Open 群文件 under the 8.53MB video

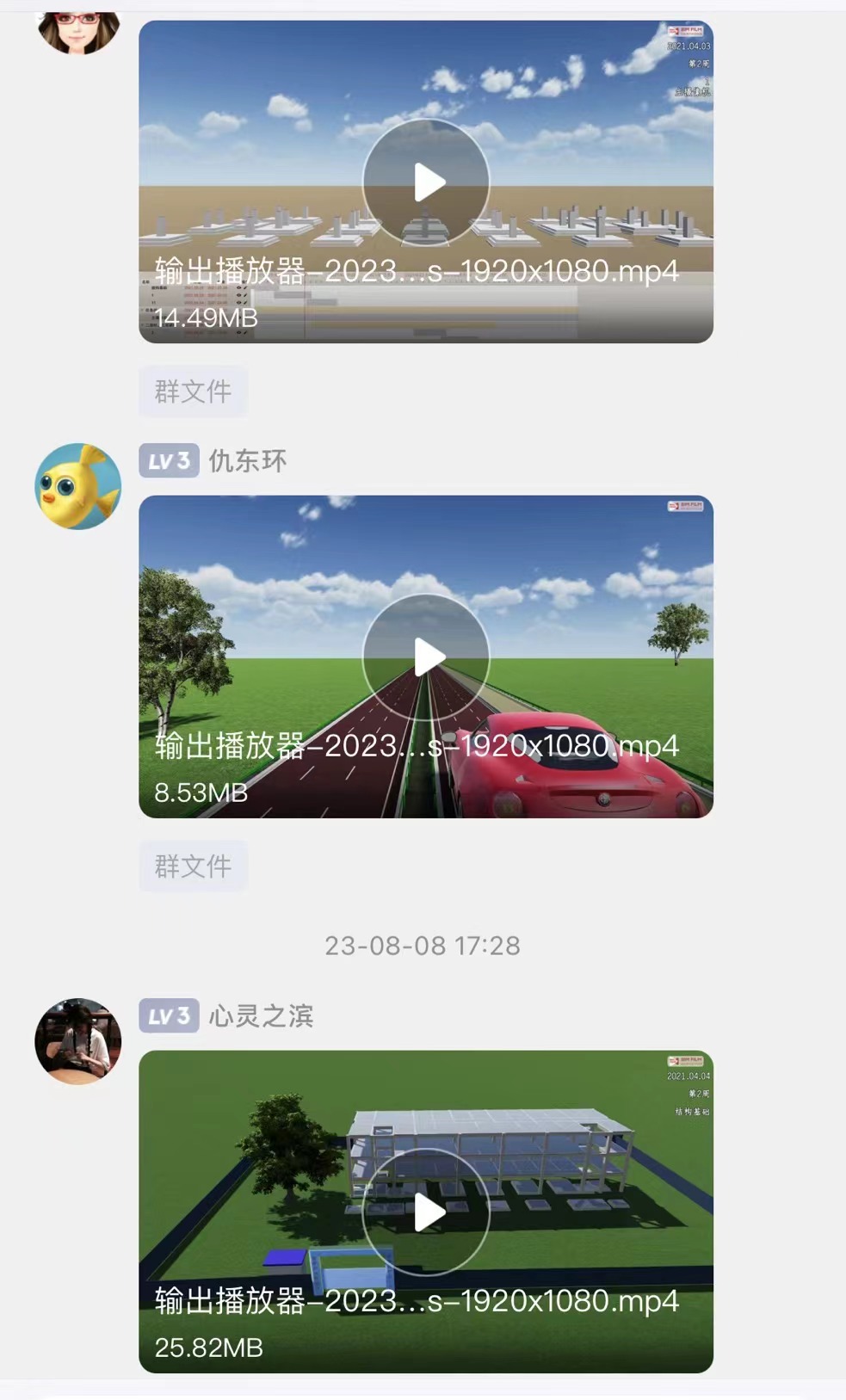(x=193, y=867)
